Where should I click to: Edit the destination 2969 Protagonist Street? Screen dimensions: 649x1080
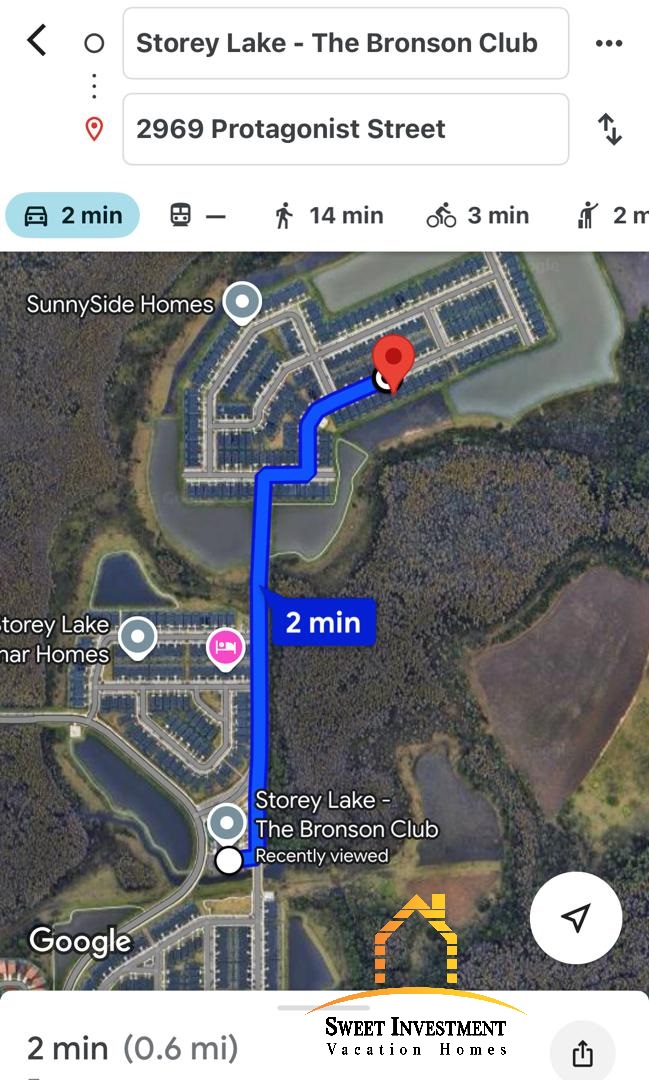(345, 129)
